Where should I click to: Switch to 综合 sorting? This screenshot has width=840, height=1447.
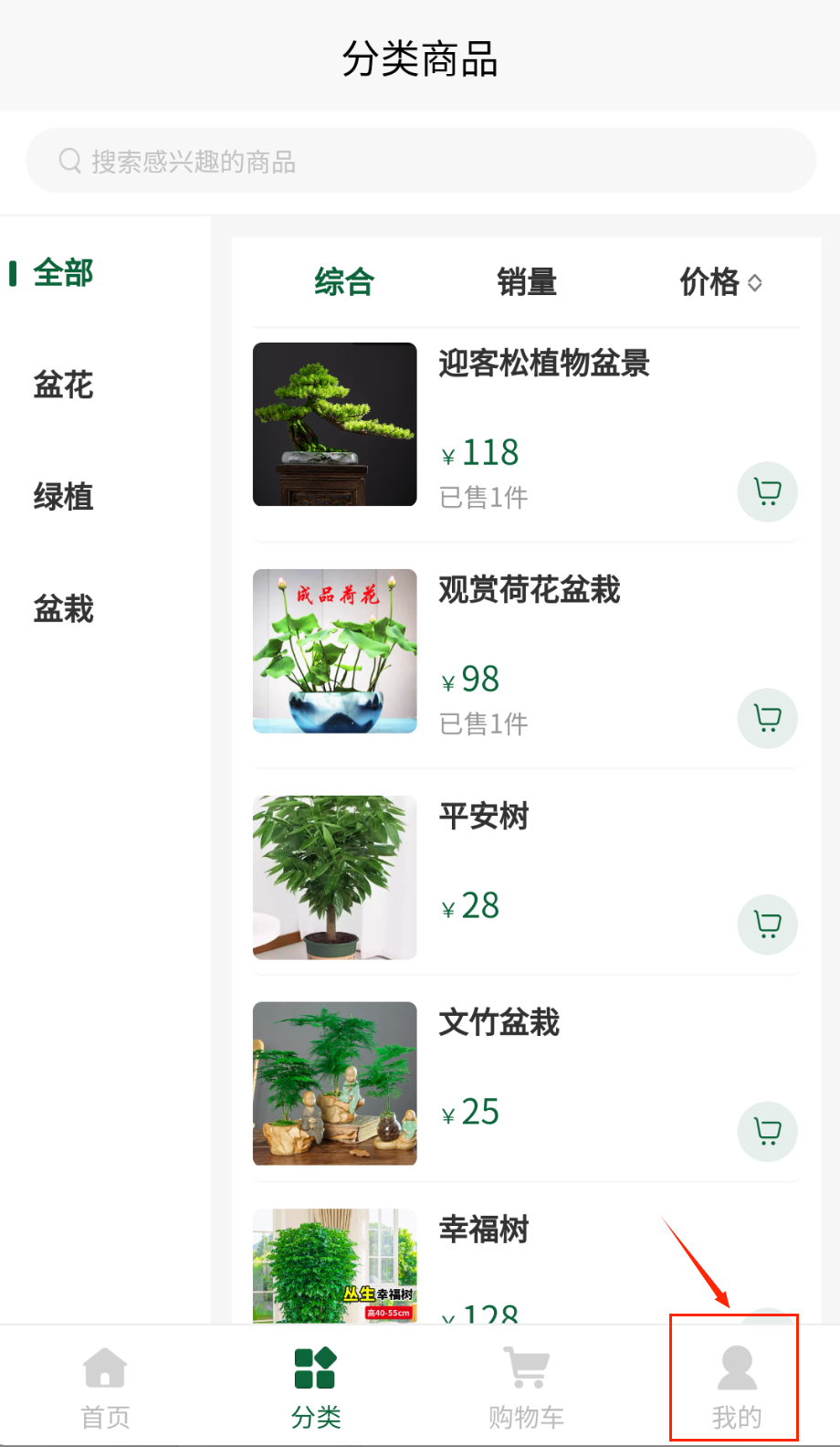[x=344, y=282]
